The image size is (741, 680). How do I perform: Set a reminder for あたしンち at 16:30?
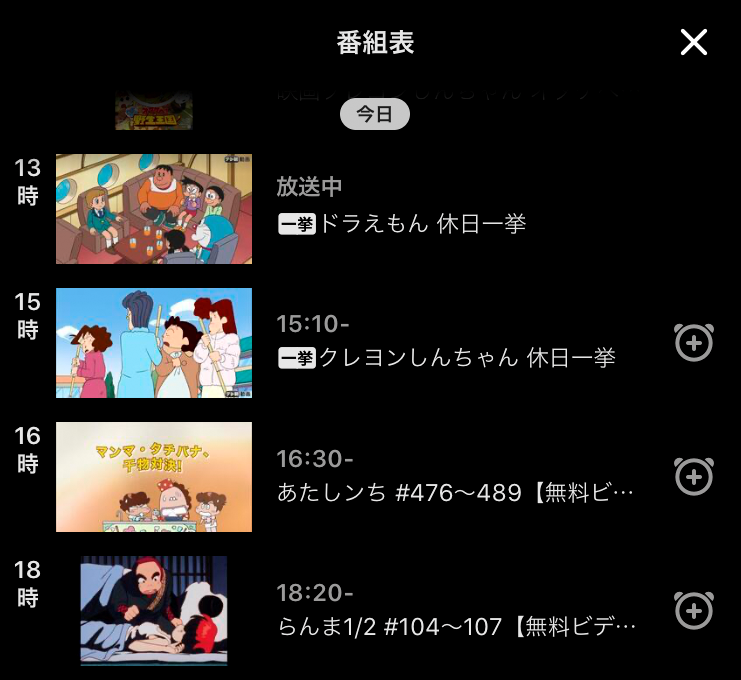tap(694, 477)
